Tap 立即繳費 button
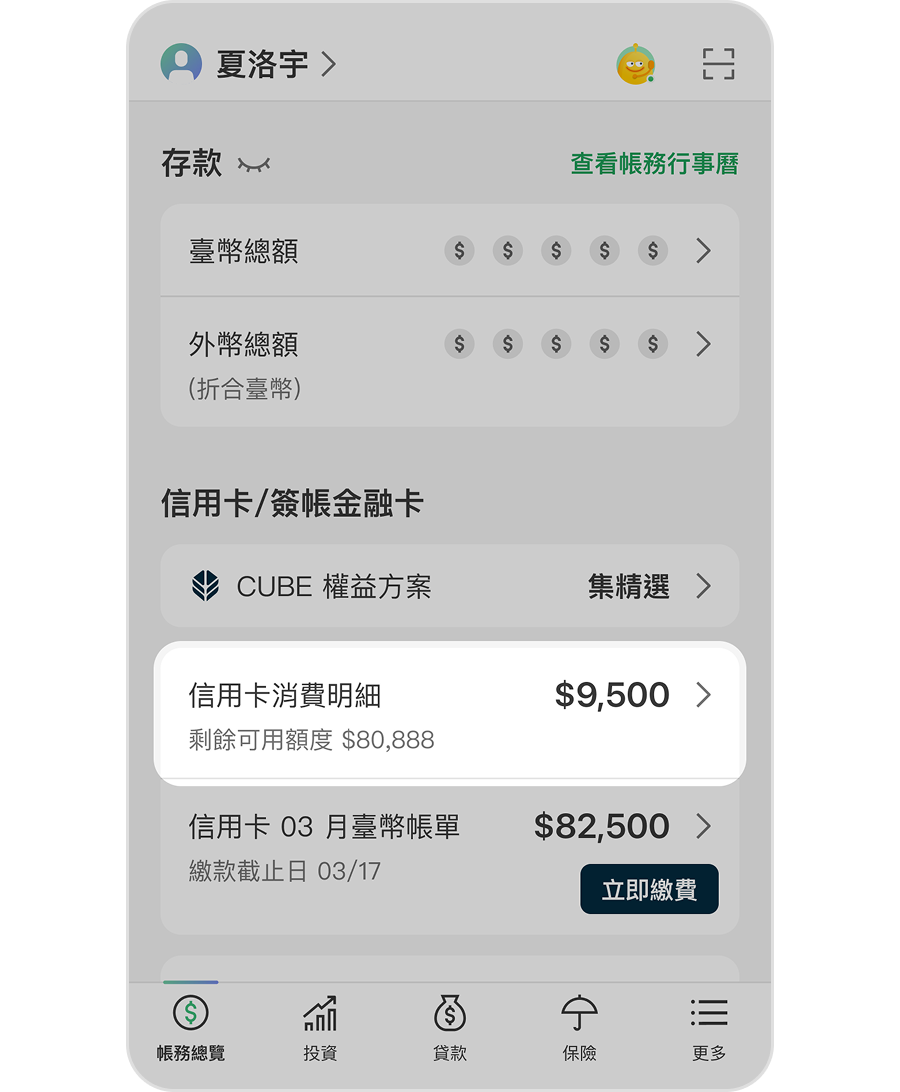Screen dimensions: 900x1092 click(649, 889)
